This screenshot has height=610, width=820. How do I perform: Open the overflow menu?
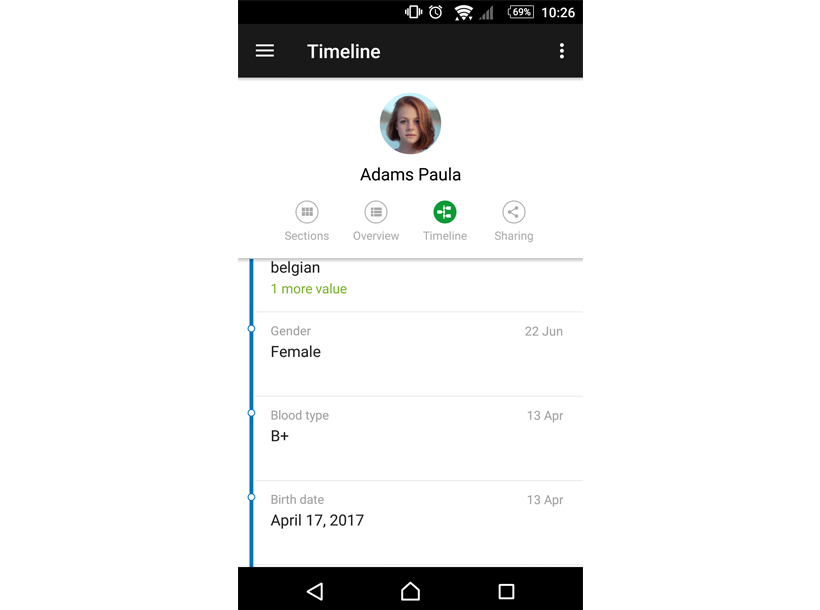[561, 51]
